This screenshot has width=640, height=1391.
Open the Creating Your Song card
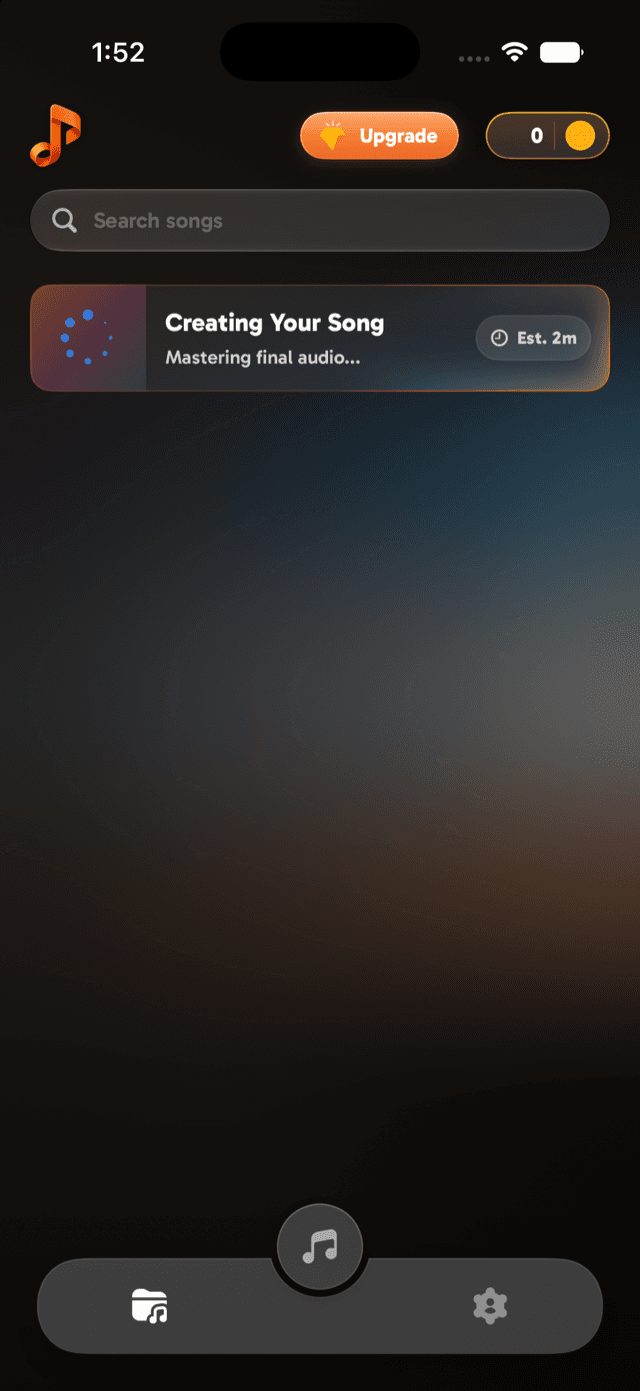(x=320, y=338)
